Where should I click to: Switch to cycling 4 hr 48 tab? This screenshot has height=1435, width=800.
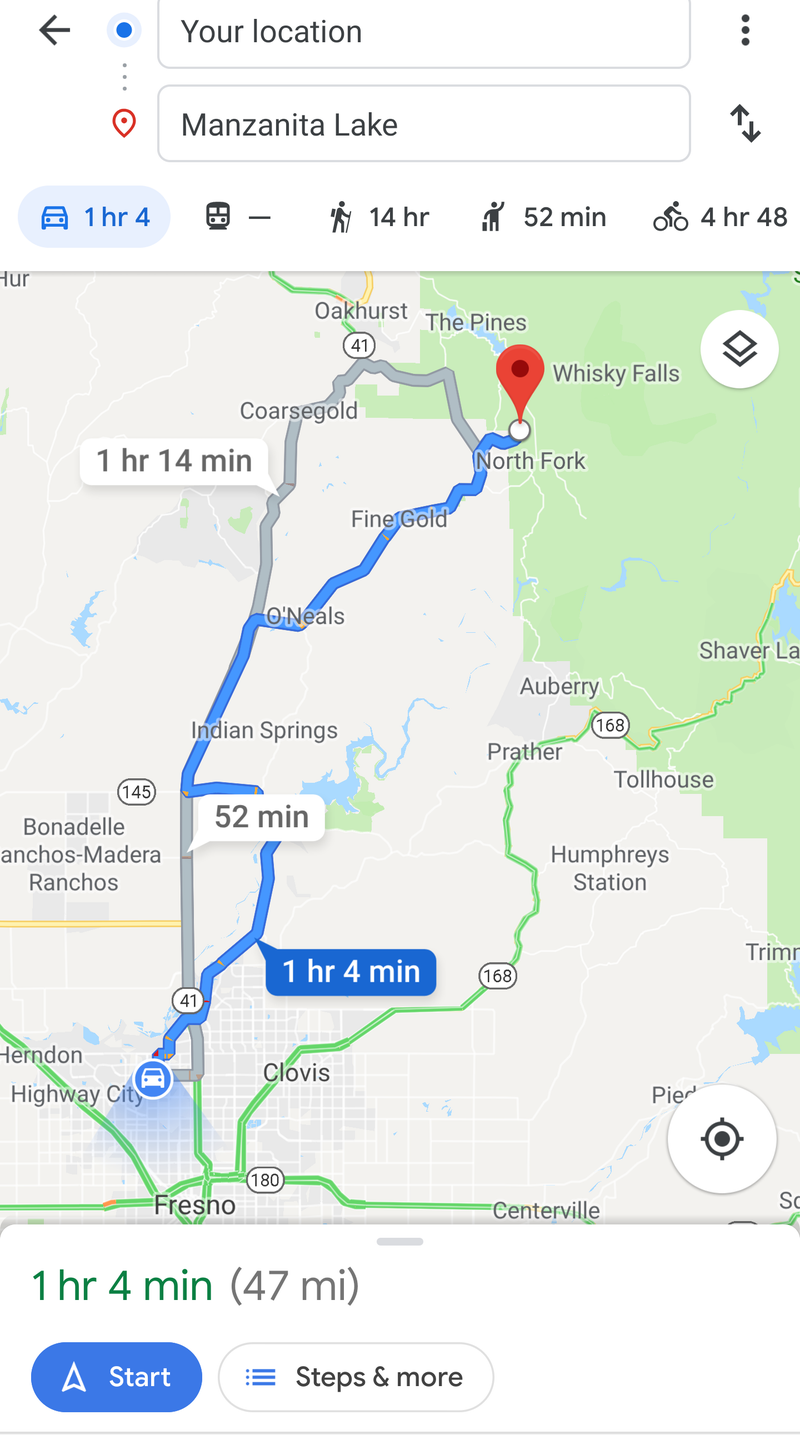[x=720, y=217]
